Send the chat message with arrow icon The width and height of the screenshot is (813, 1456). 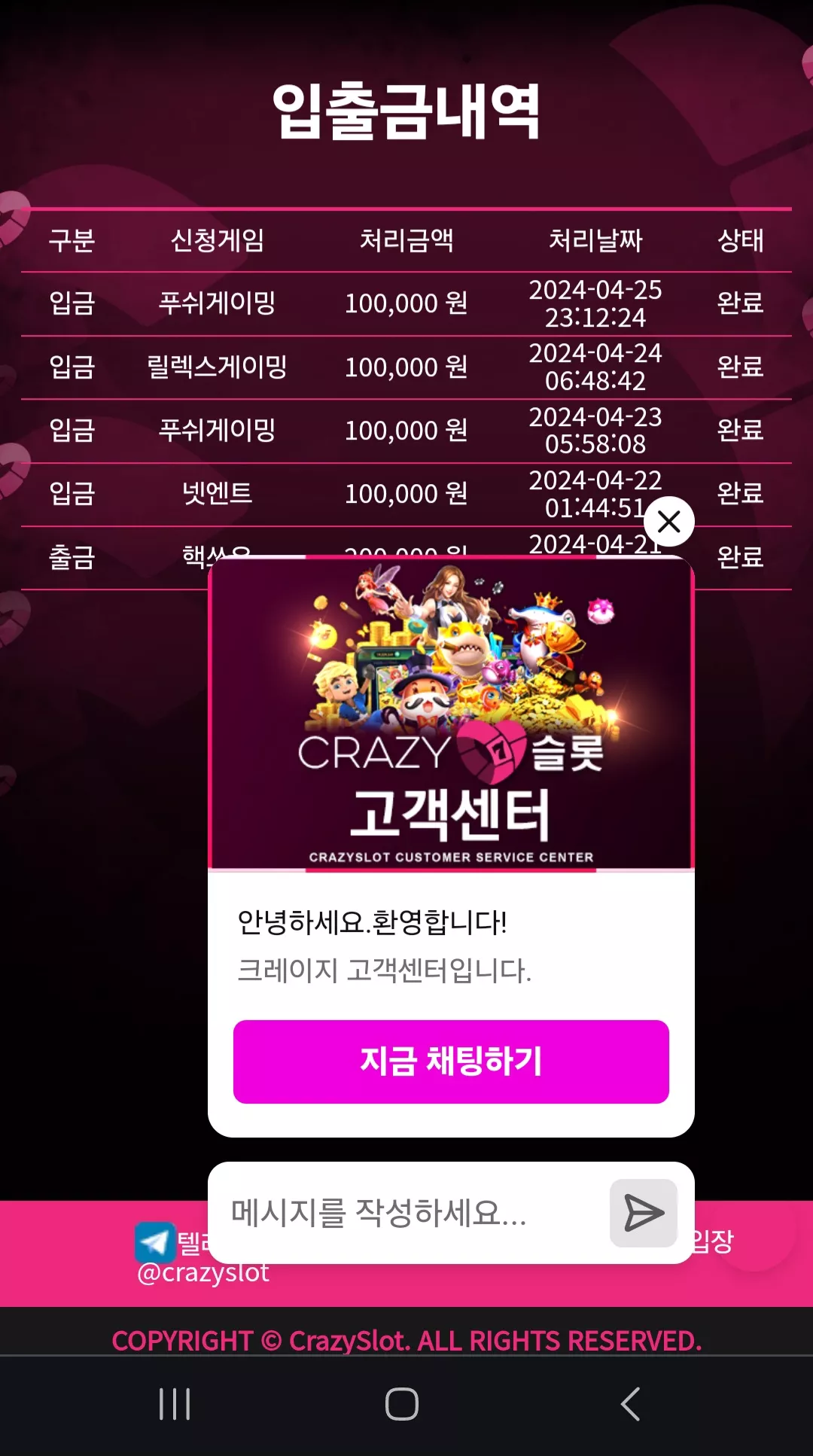644,1213
